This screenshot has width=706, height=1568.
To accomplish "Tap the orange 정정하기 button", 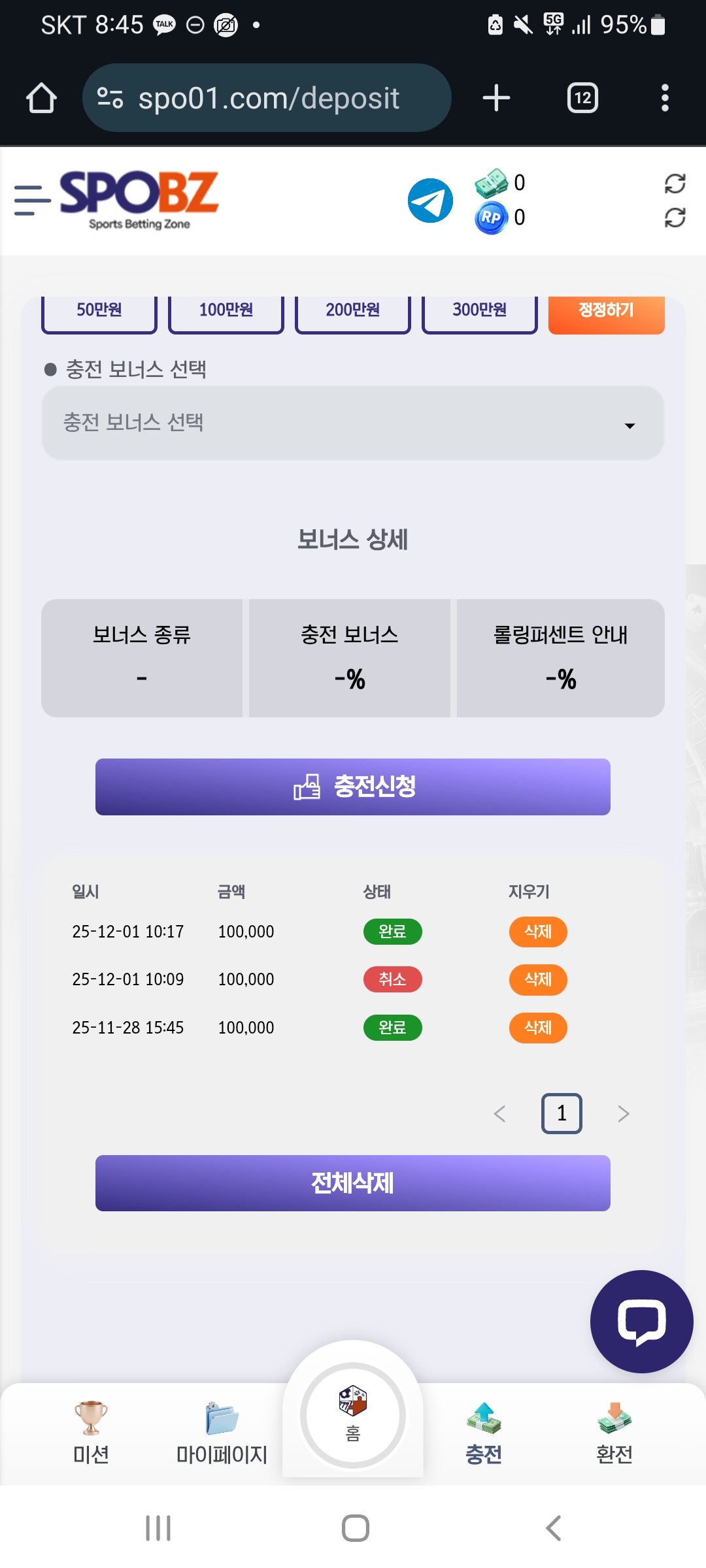I will pos(606,312).
